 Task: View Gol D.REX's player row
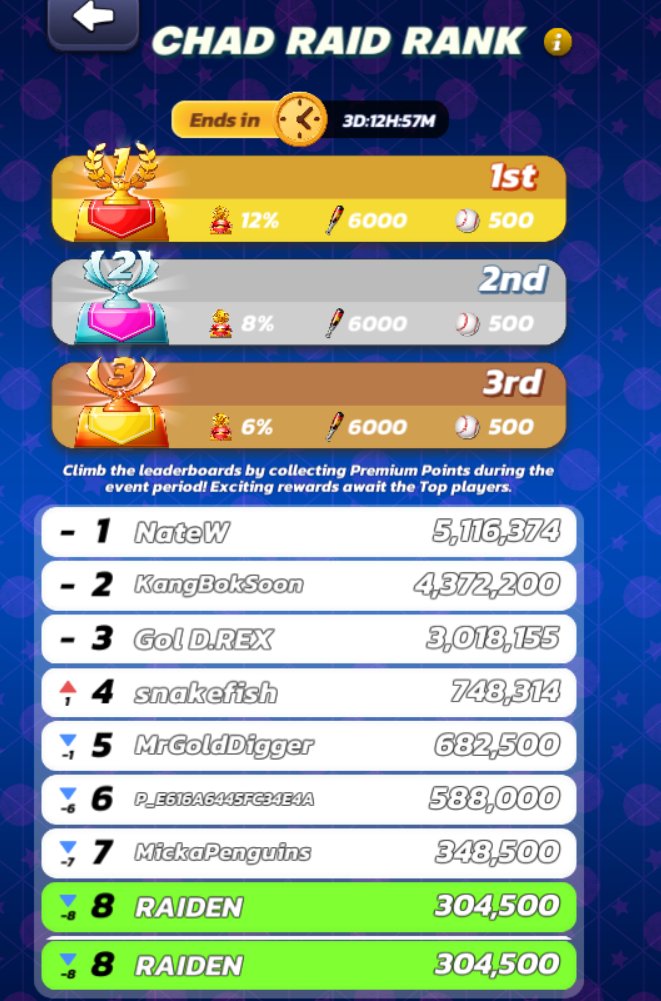[x=308, y=639]
